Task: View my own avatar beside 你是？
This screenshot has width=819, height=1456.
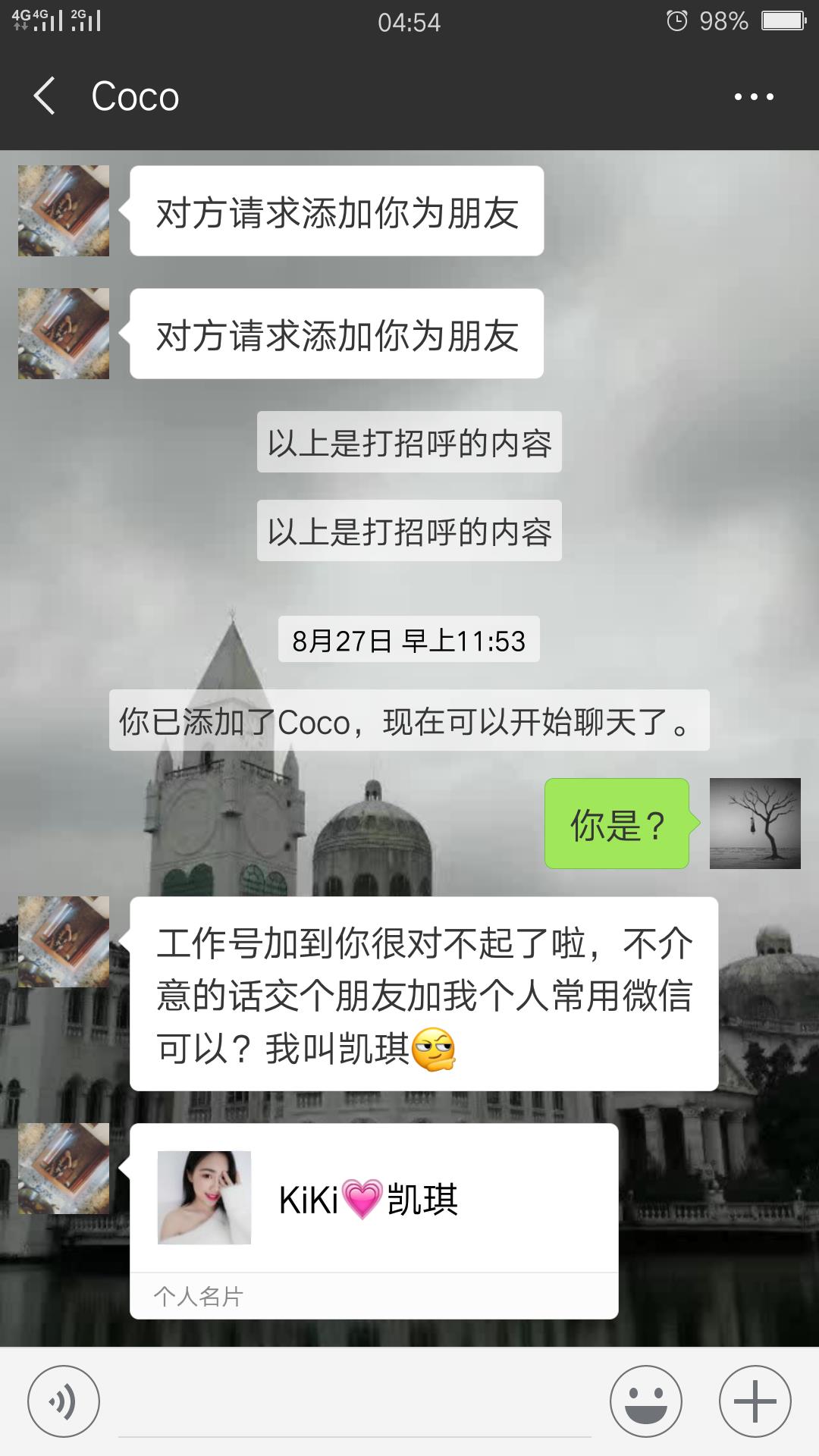Action: 755,824
